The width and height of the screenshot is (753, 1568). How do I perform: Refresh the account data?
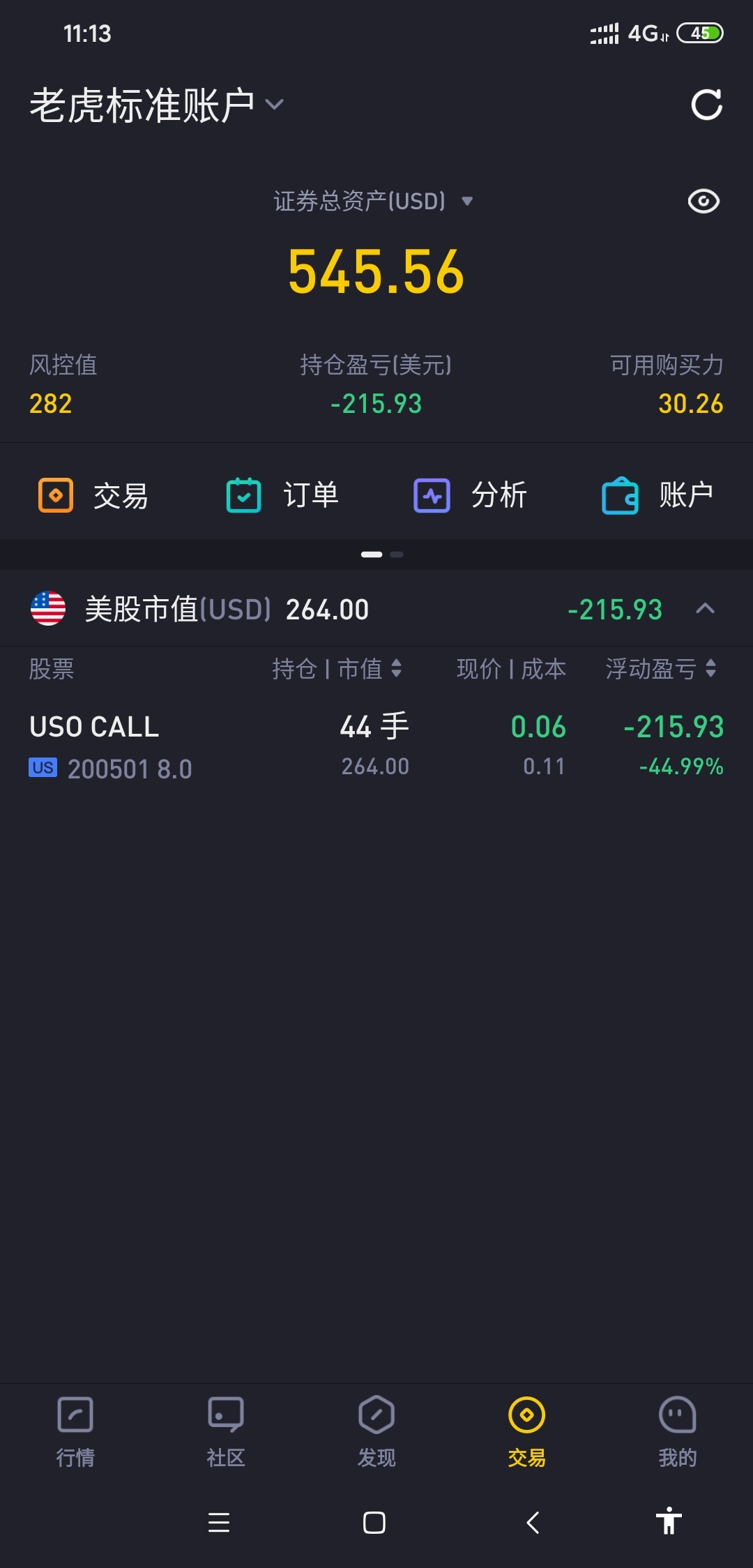click(706, 105)
